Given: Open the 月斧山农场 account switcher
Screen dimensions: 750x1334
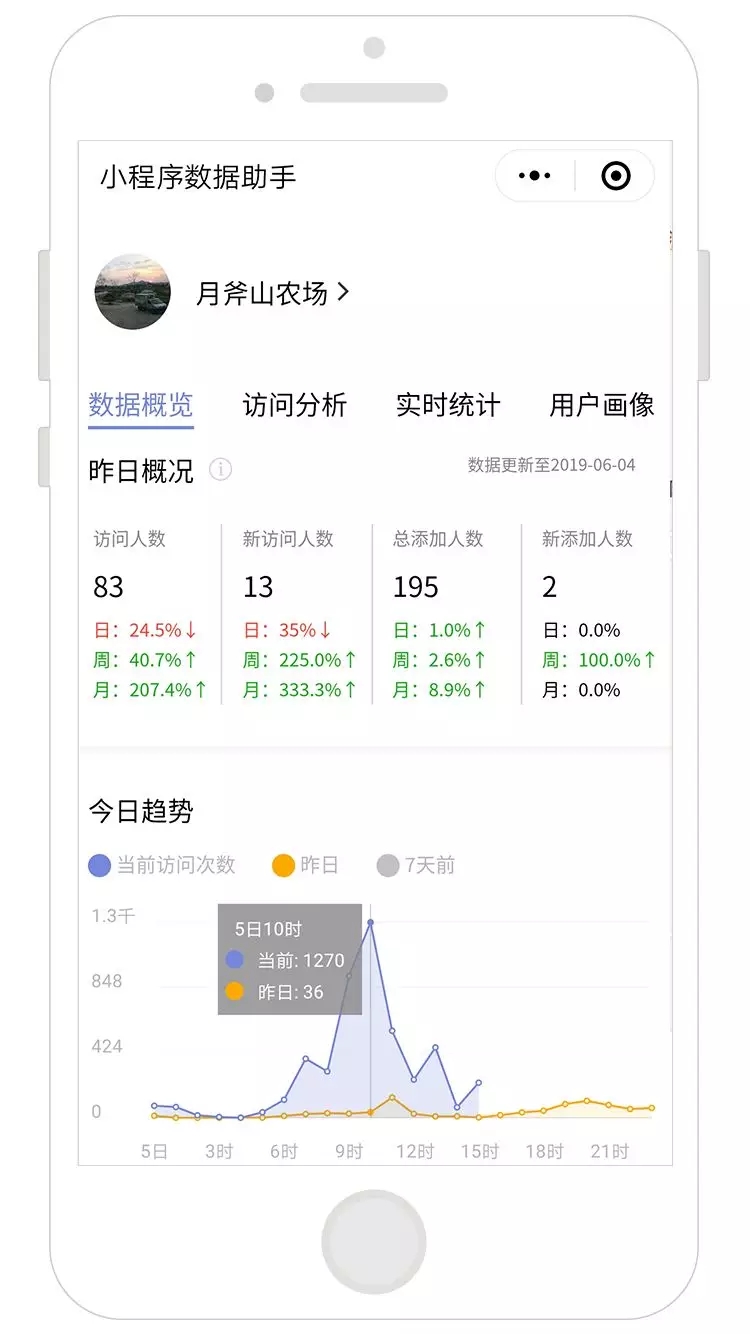Looking at the screenshot, I should [x=272, y=293].
